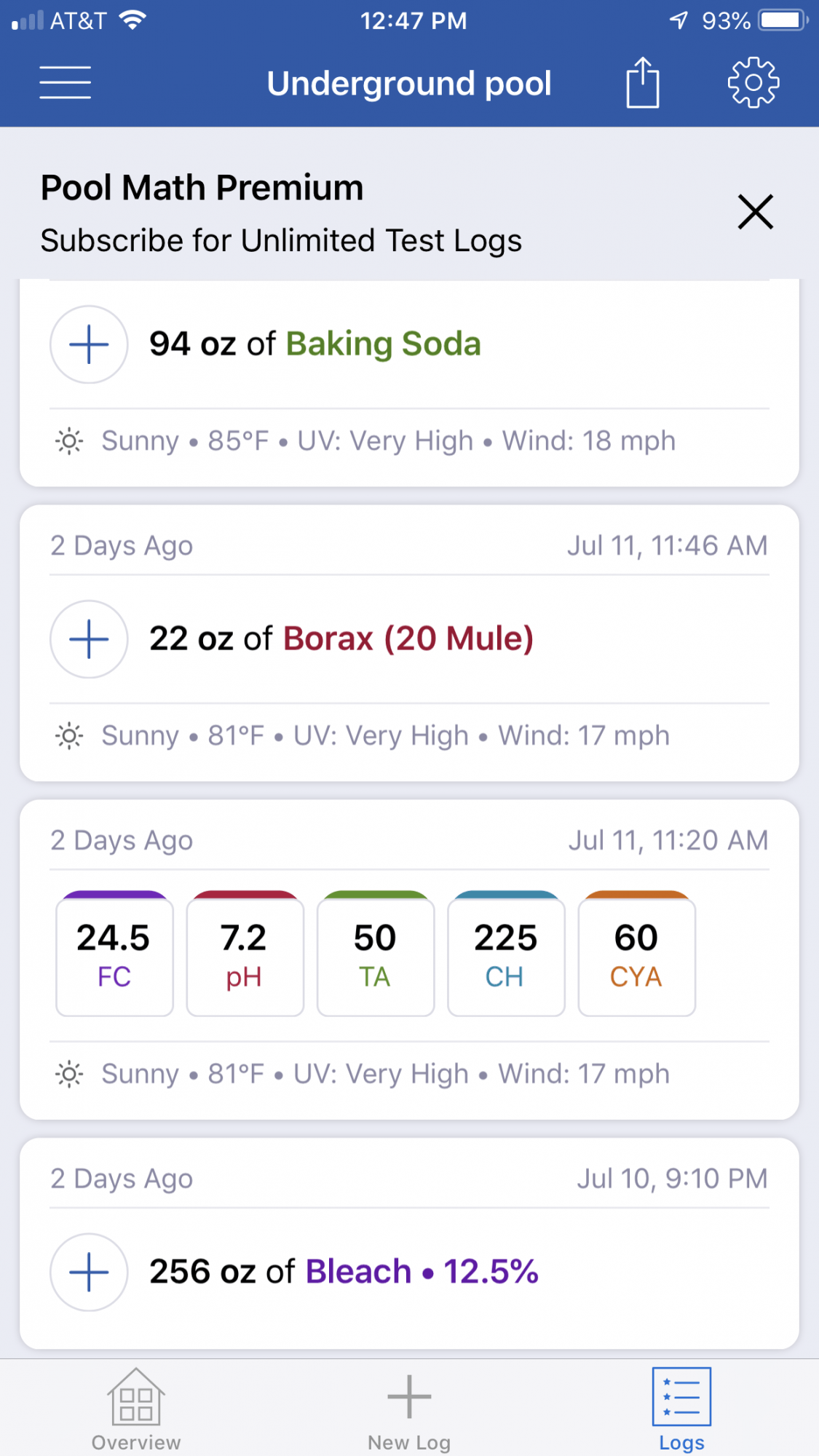The width and height of the screenshot is (819, 1456).
Task: Share the pool via the share icon
Action: coord(643,82)
